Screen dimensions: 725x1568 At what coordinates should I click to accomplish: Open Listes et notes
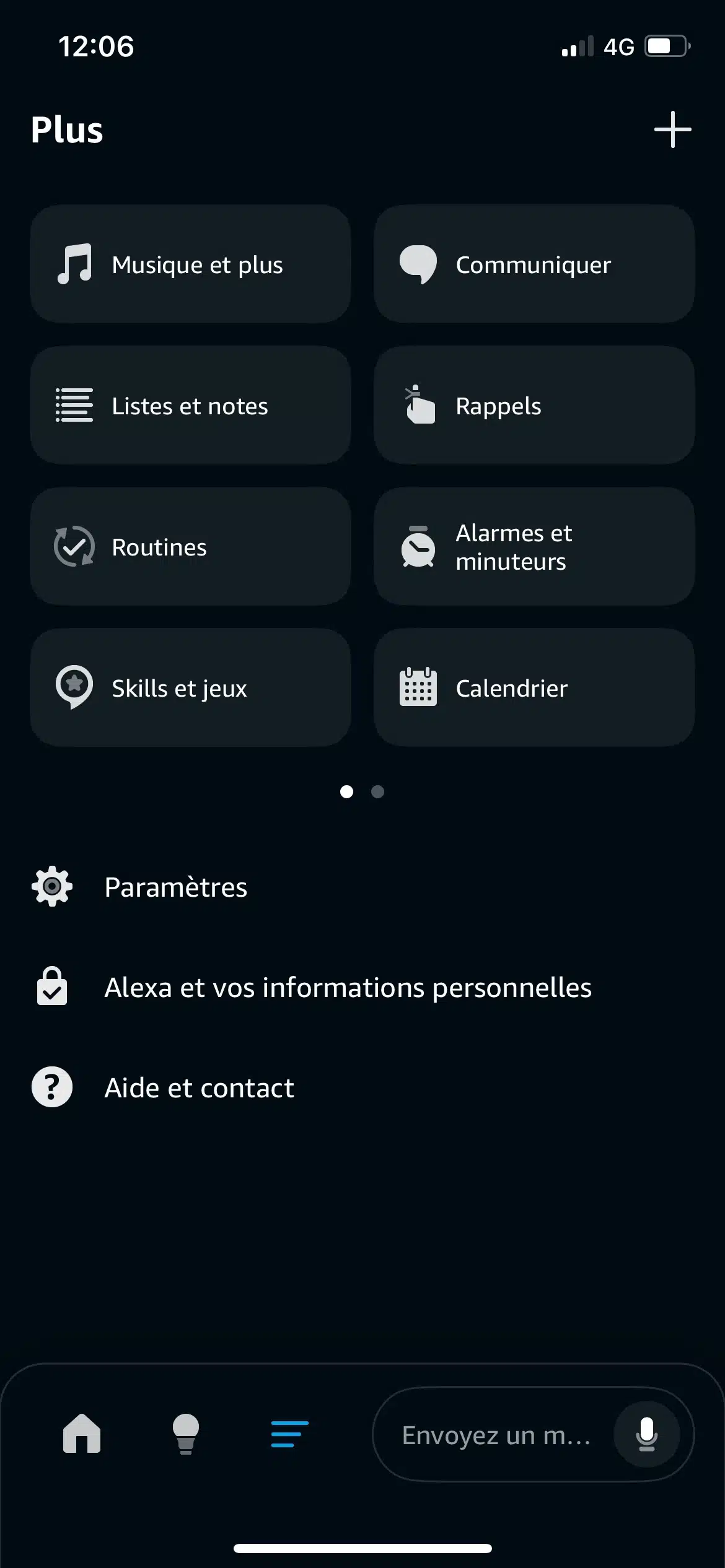[190, 405]
